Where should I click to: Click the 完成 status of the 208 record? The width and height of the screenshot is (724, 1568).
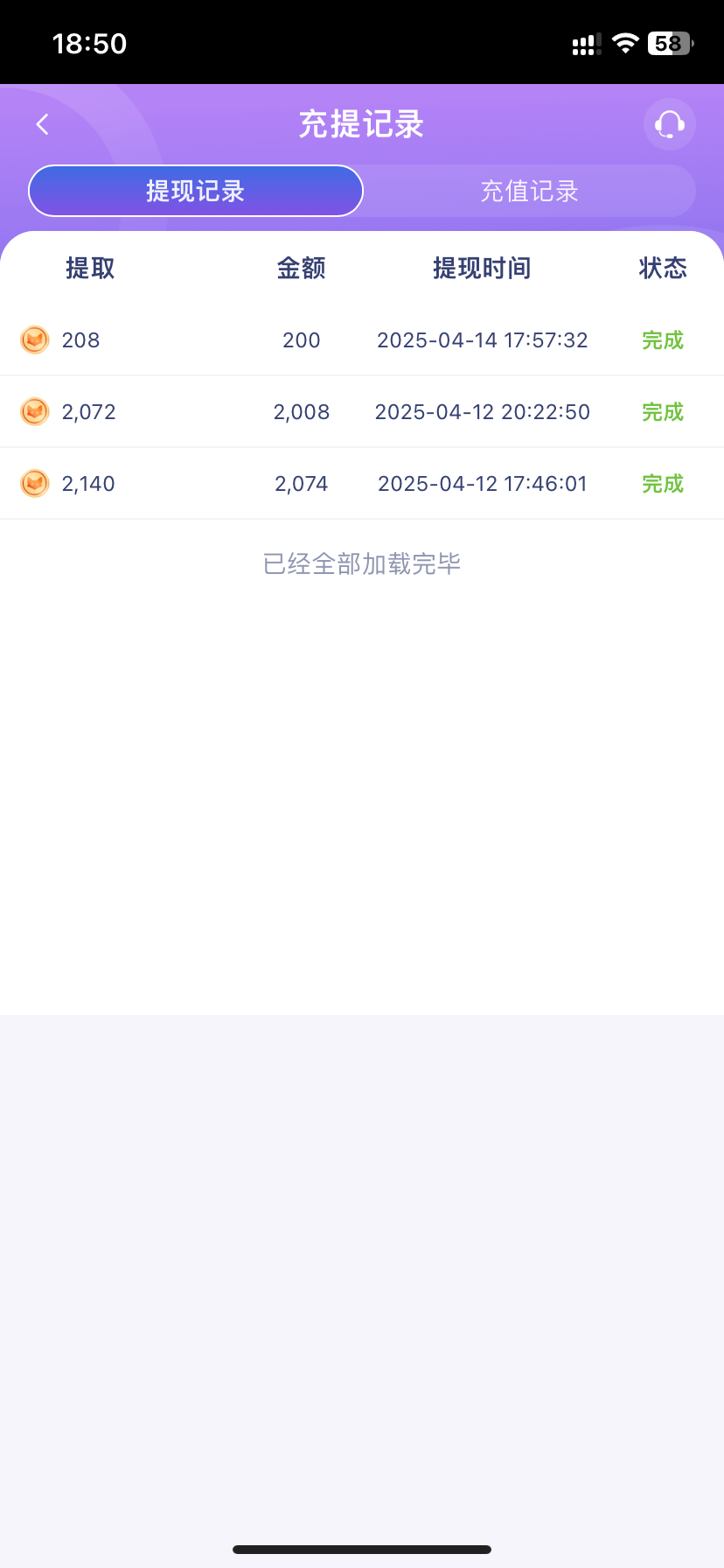[x=662, y=339]
